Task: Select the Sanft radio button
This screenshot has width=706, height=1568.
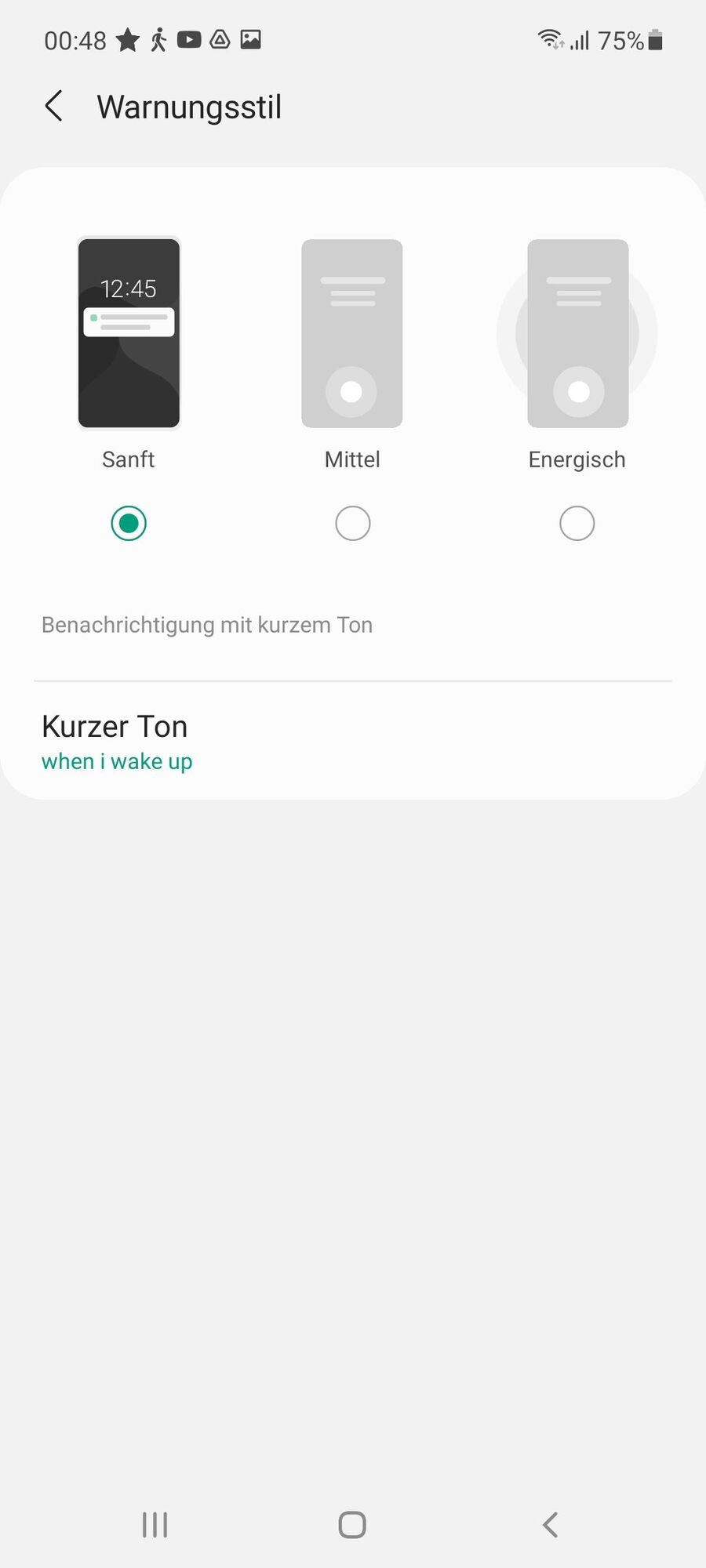Action: [129, 523]
